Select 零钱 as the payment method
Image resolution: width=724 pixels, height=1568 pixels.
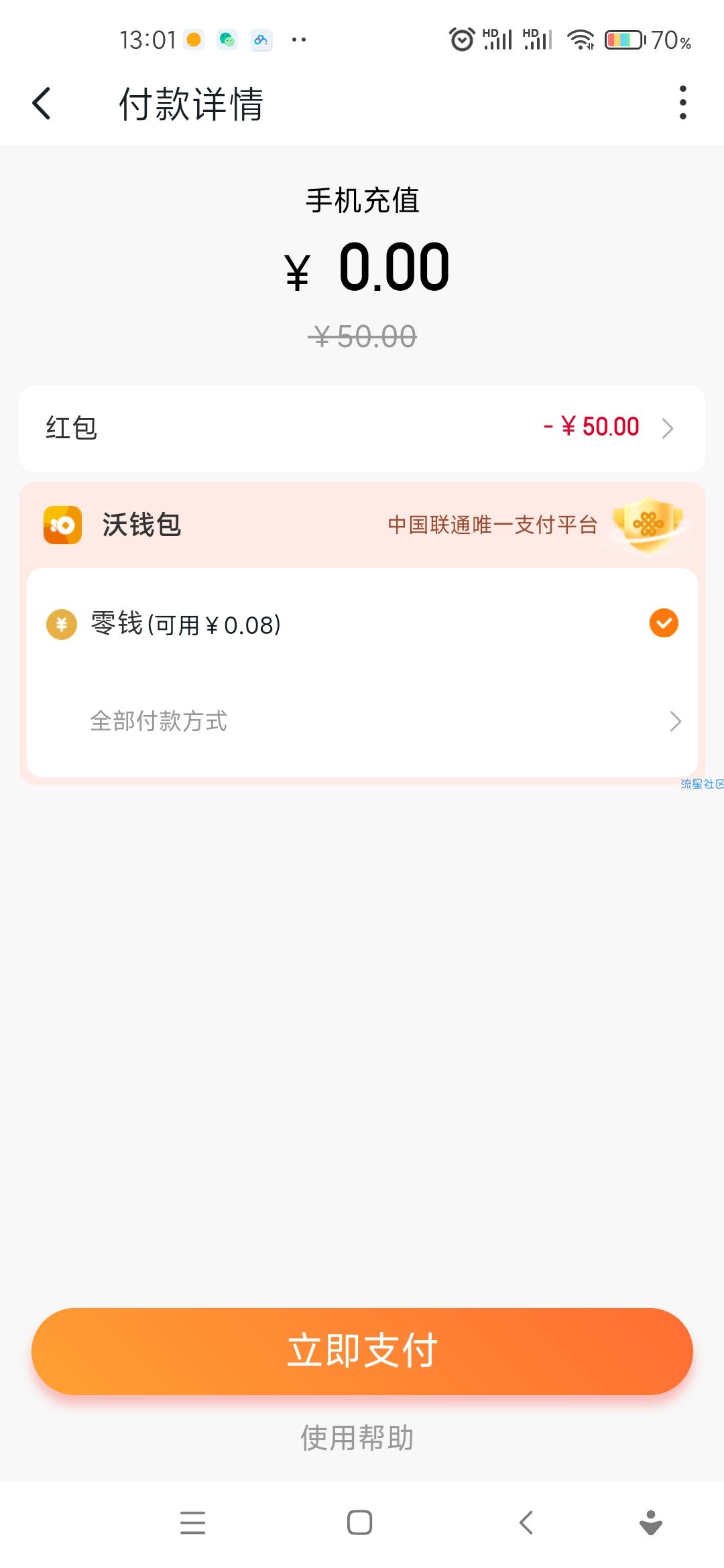[362, 624]
